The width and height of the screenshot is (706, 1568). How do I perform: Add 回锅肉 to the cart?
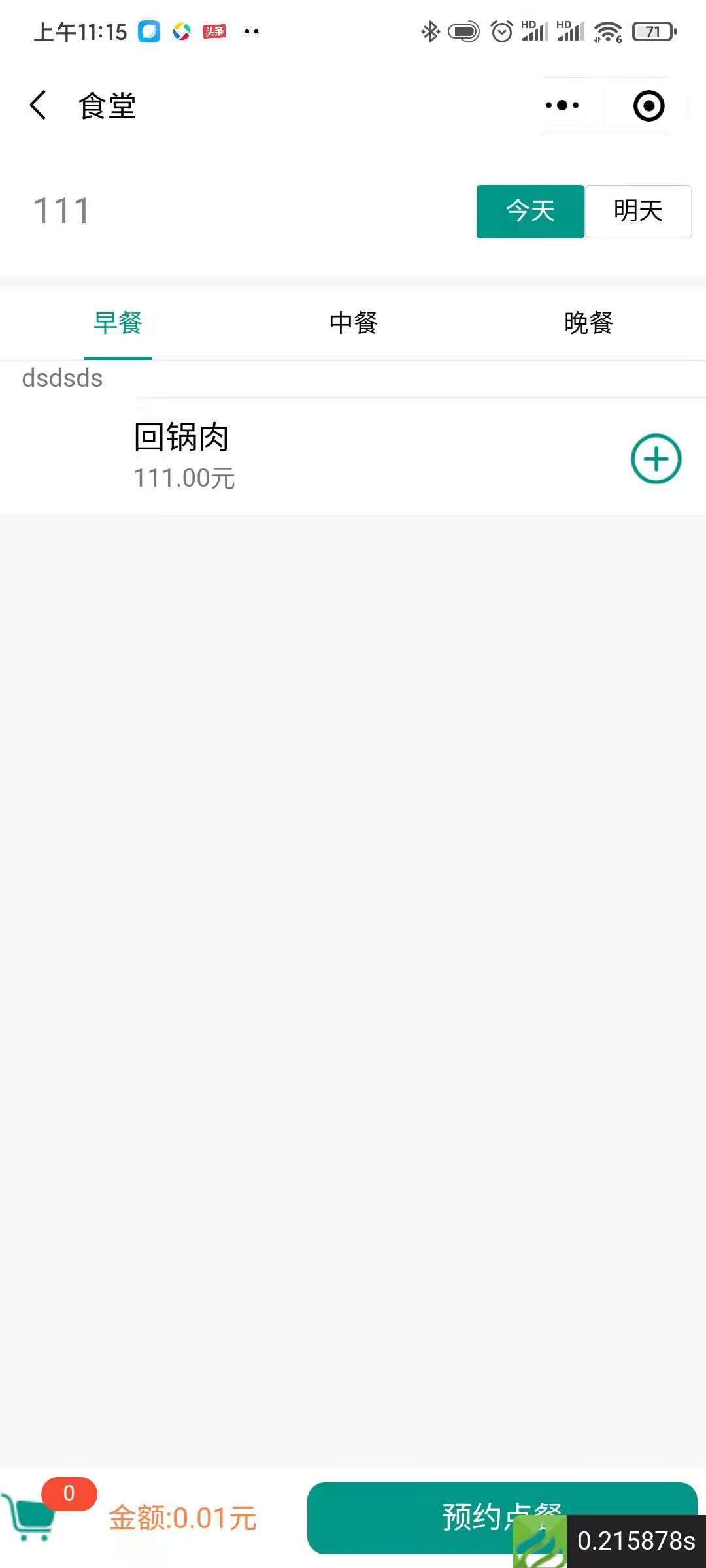tap(656, 459)
